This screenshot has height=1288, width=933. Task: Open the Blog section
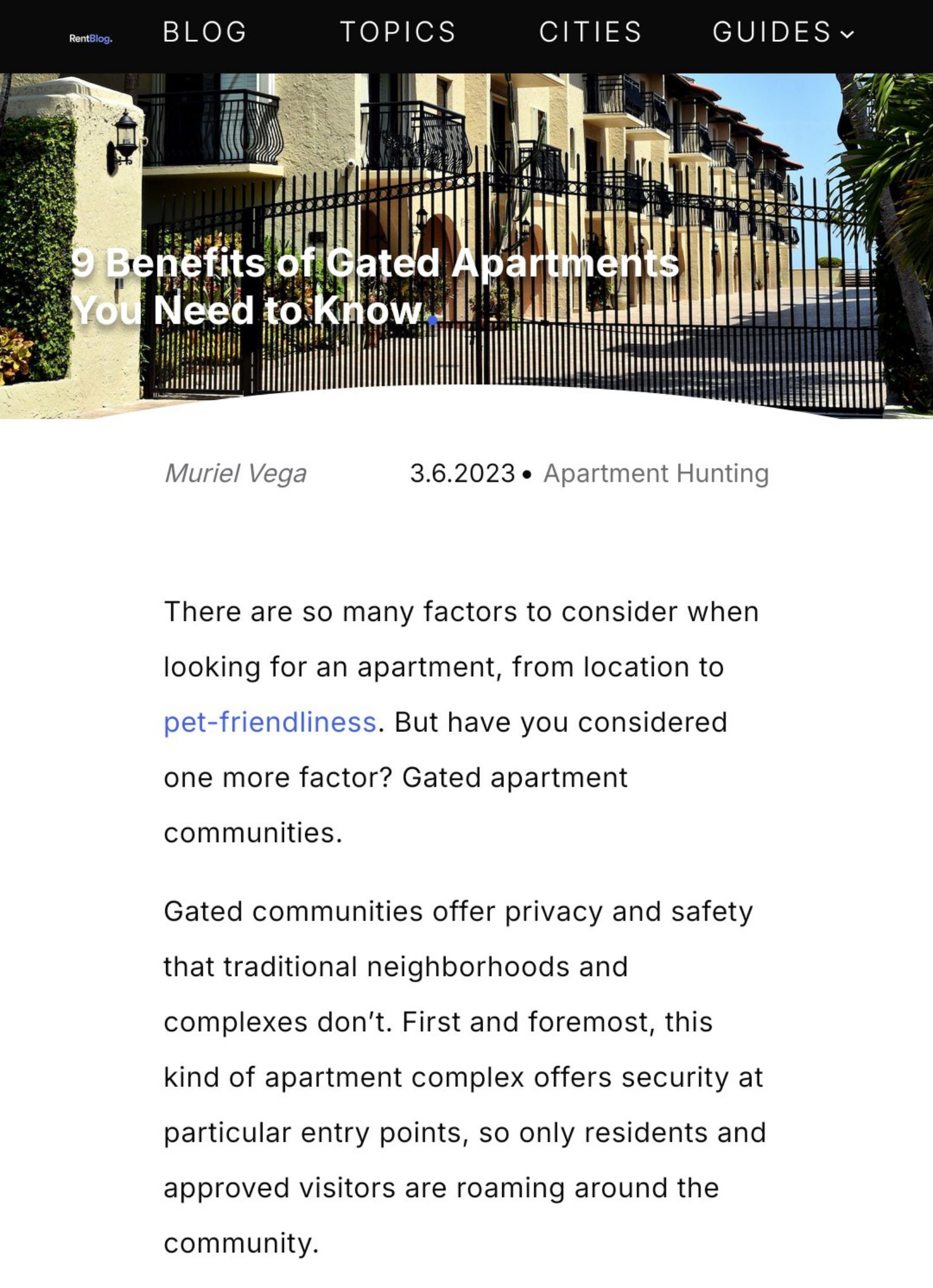[x=205, y=32]
